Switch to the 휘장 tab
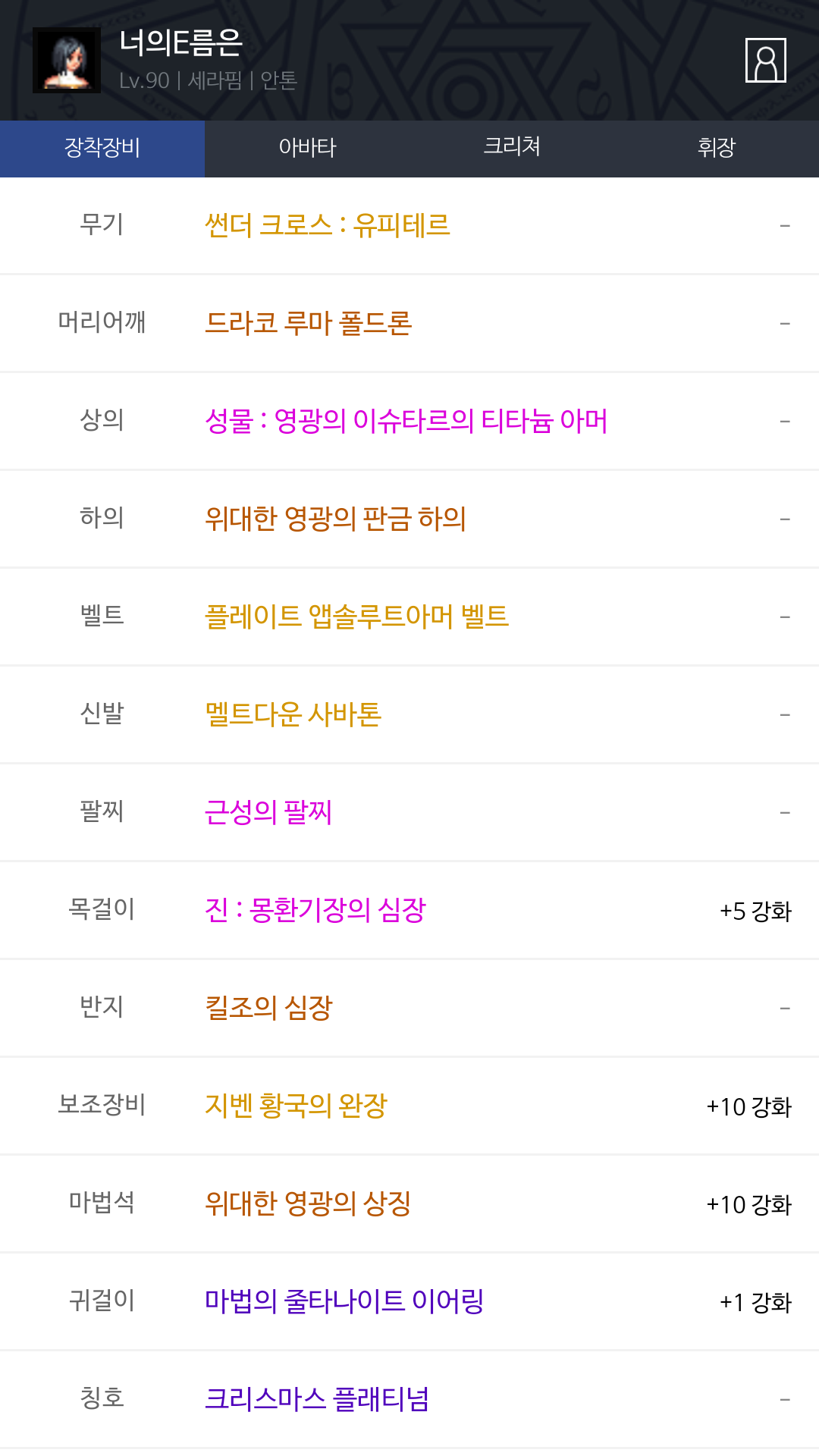This screenshot has height=1456, width=819. pos(717,148)
